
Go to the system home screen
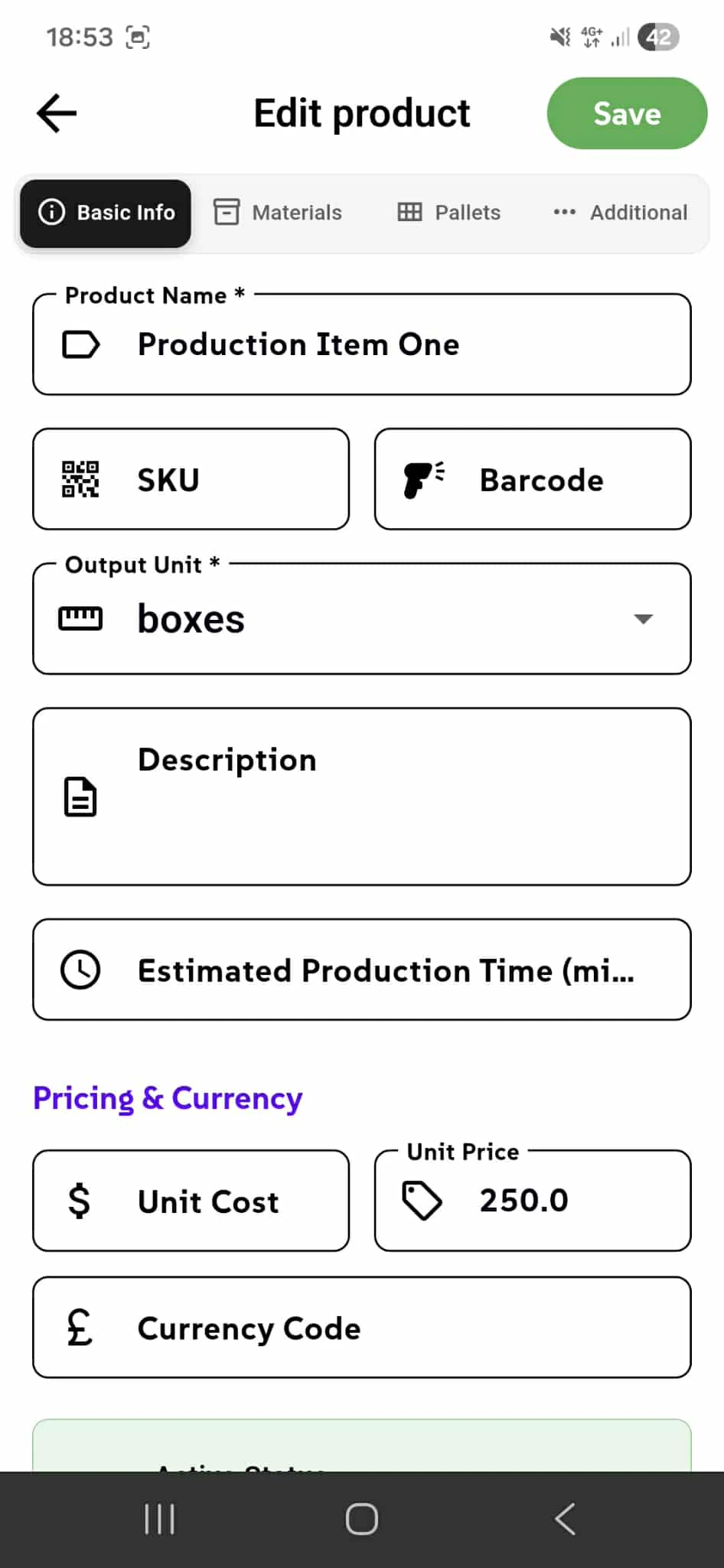coord(362,1519)
